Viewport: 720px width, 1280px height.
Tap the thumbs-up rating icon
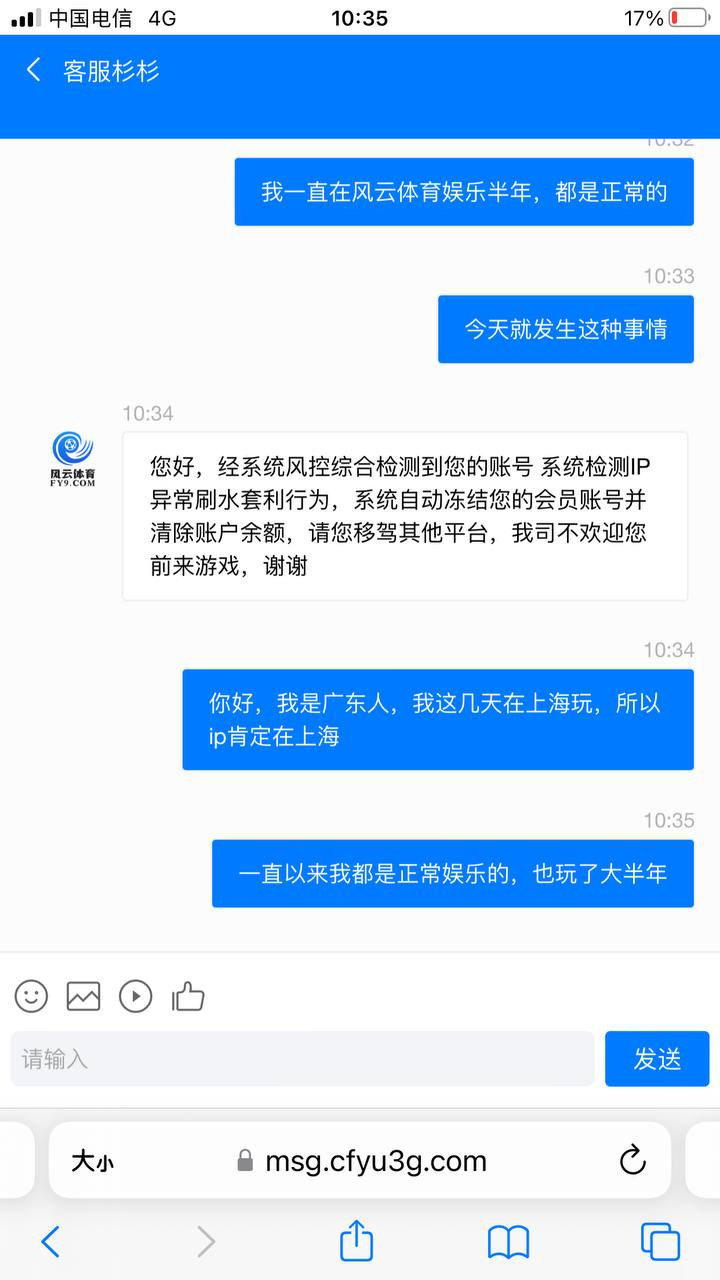coord(188,996)
